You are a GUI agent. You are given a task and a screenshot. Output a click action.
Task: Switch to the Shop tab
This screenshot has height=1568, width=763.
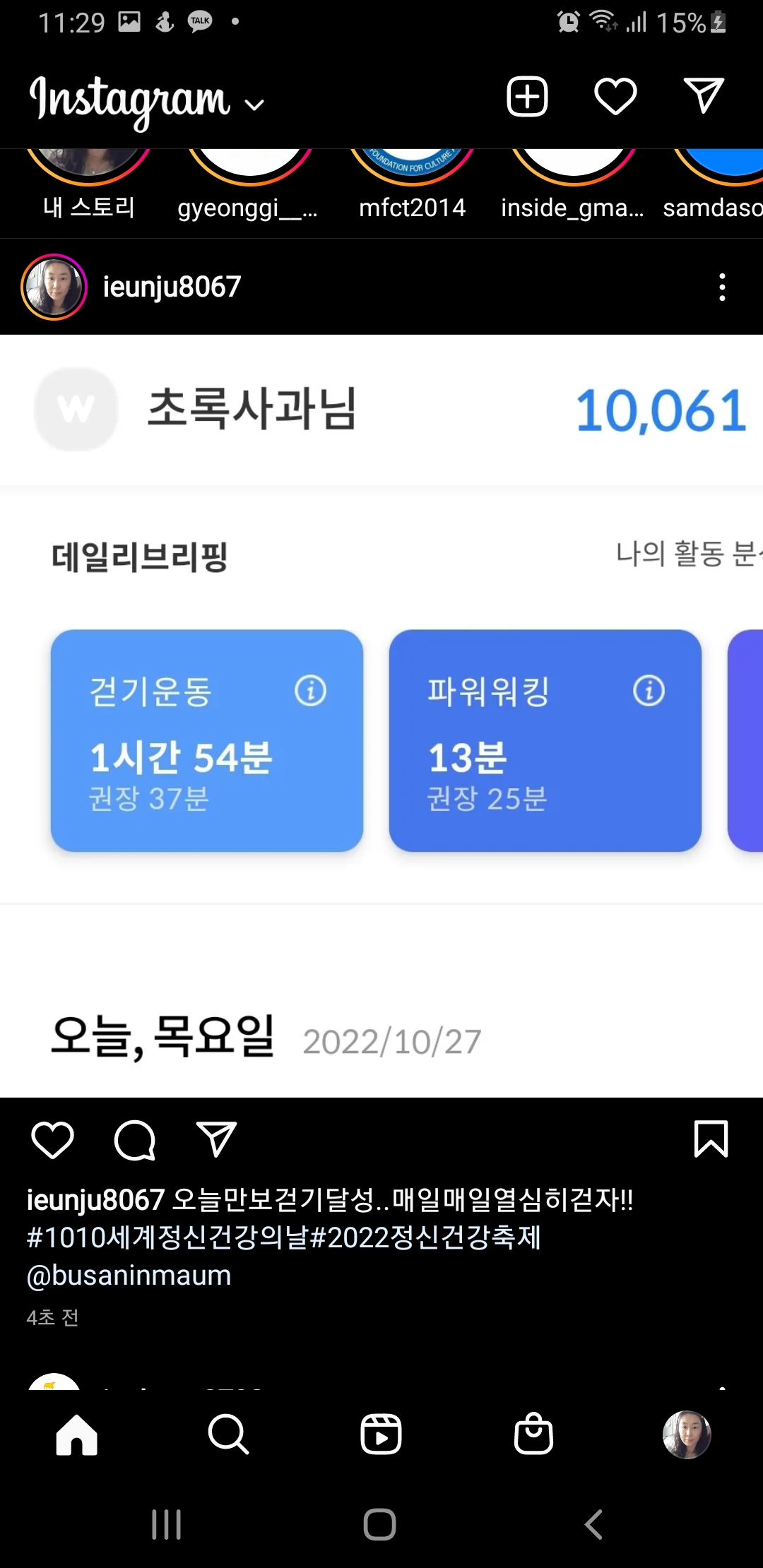533,1434
